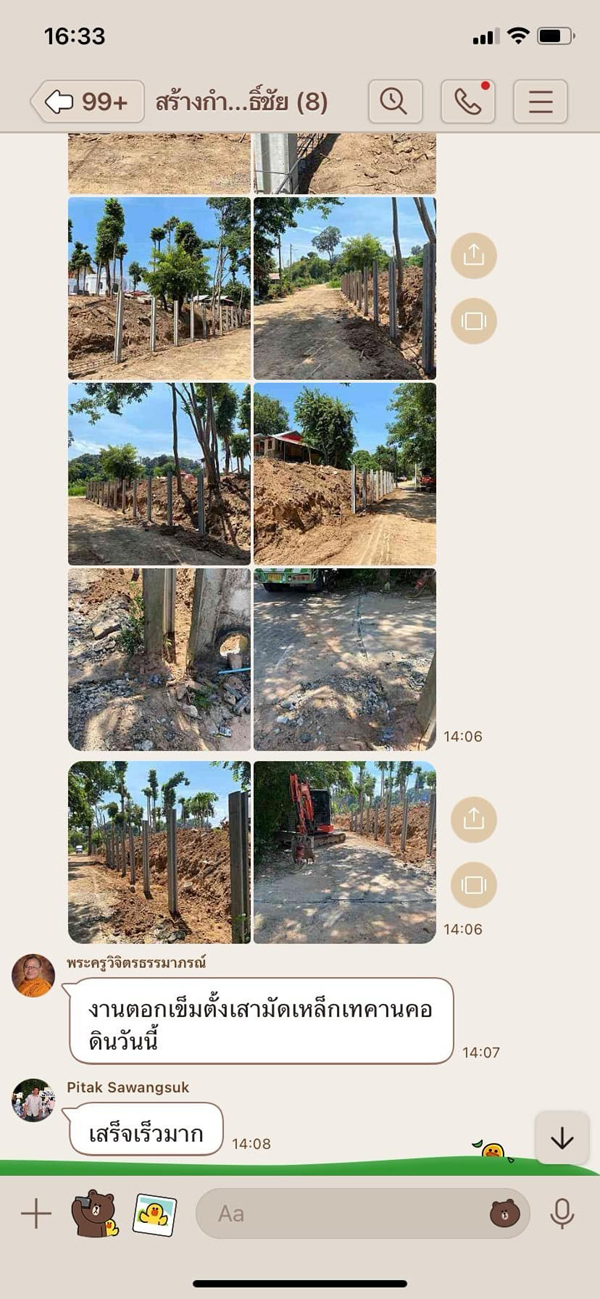The image size is (600, 1299).
Task: Record a voice message
Action: tap(562, 1214)
